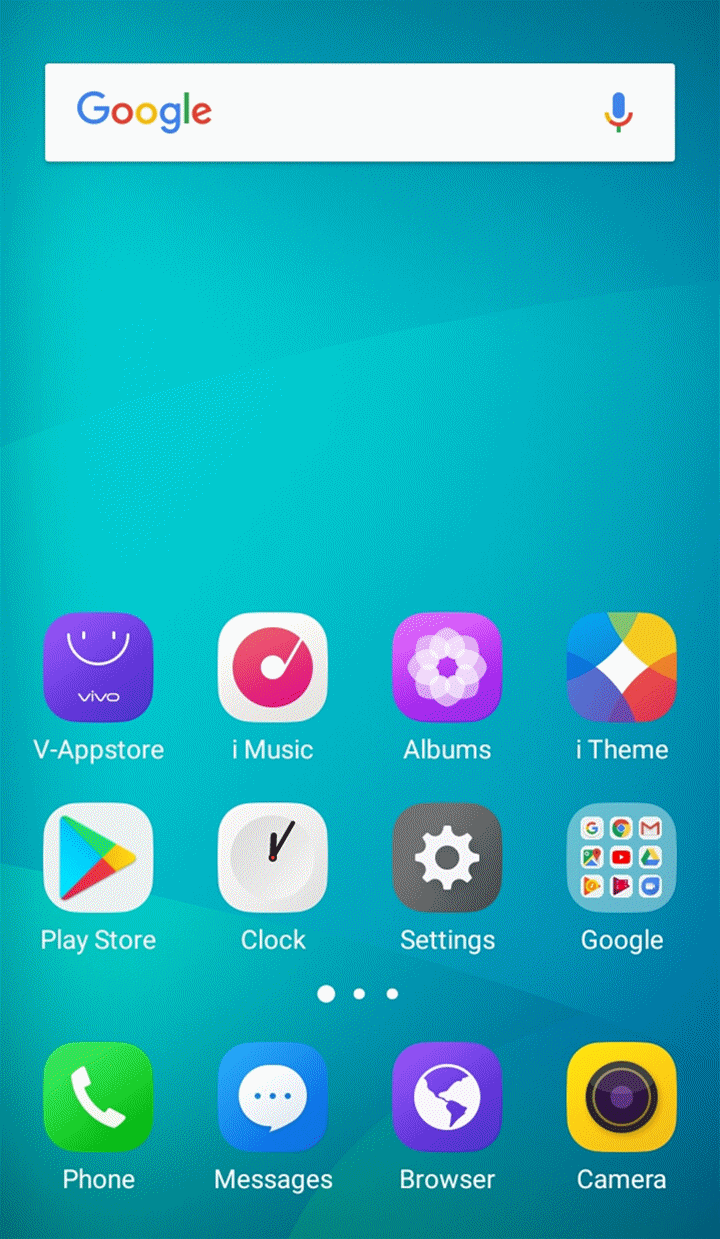The image size is (720, 1239).
Task: Open the Camera app
Action: (621, 1097)
